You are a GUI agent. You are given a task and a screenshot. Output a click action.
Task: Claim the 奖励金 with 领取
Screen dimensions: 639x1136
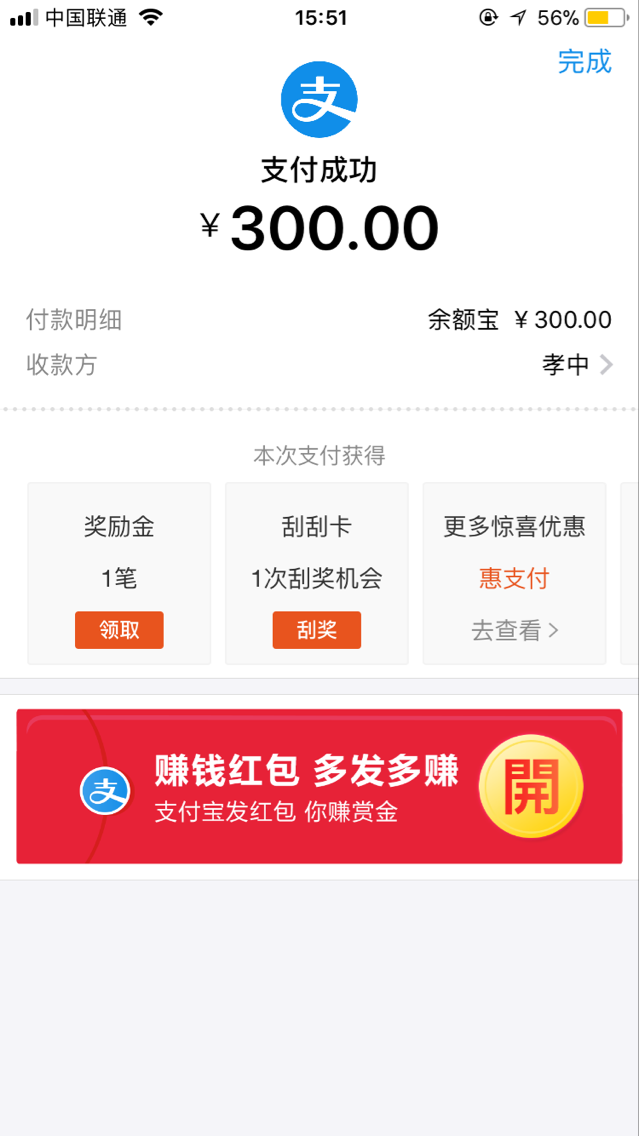(x=120, y=630)
